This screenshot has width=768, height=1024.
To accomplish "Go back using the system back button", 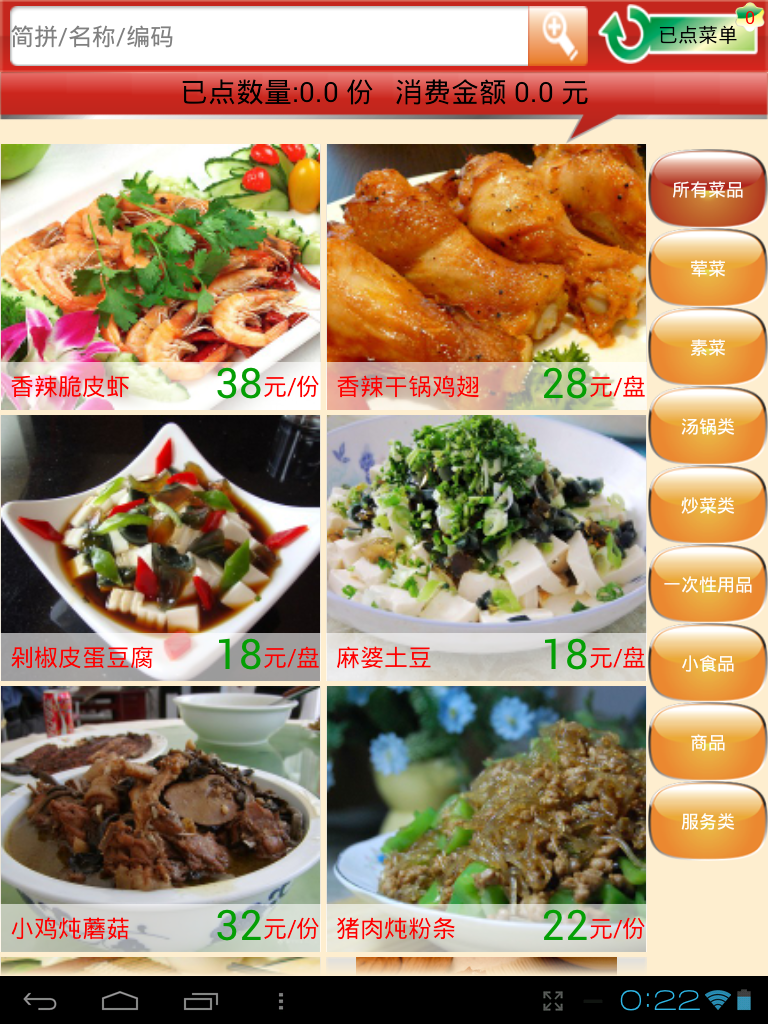I will (40, 1001).
